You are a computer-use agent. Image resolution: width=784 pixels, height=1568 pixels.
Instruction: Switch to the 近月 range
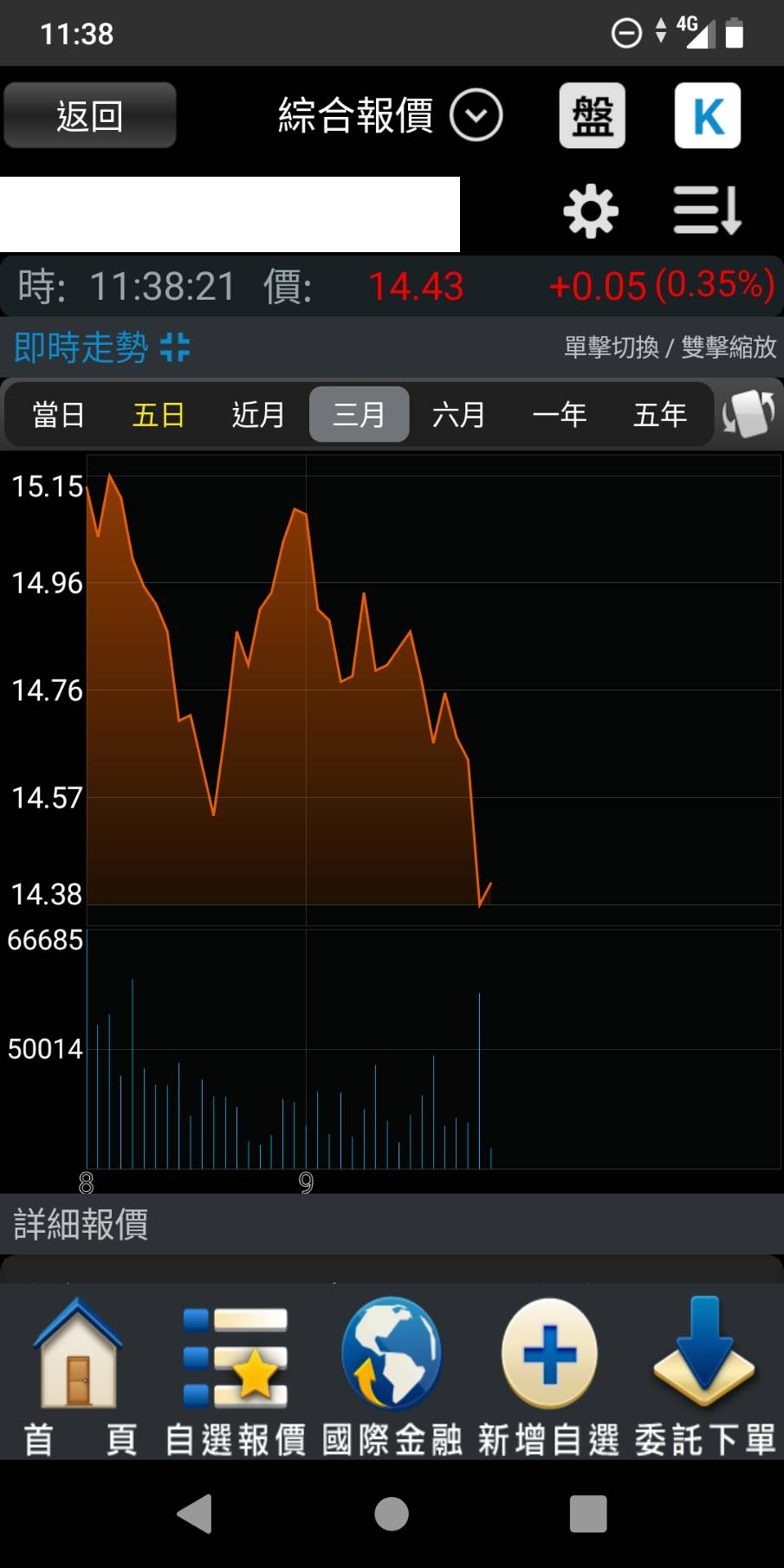[x=258, y=414]
